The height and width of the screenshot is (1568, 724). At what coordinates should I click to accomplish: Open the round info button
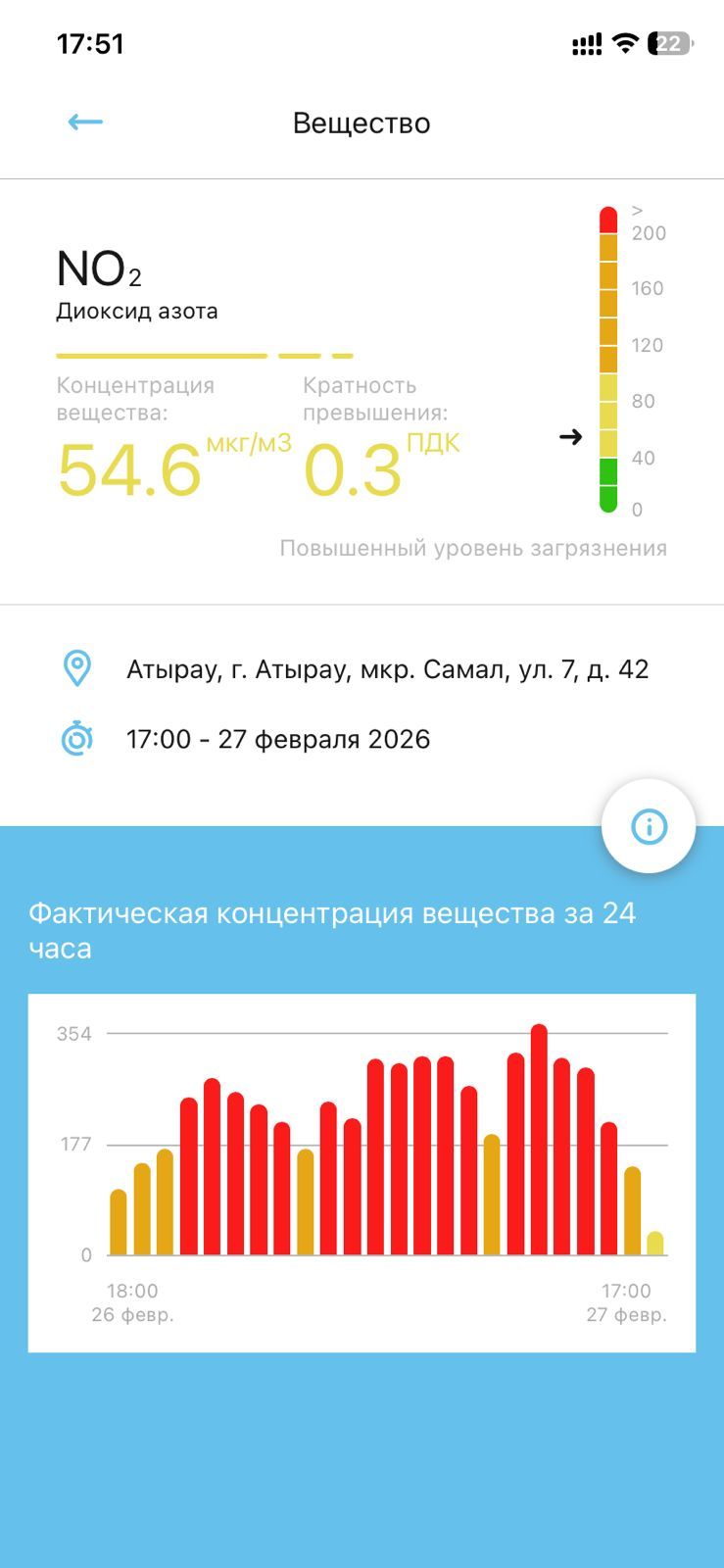(649, 826)
